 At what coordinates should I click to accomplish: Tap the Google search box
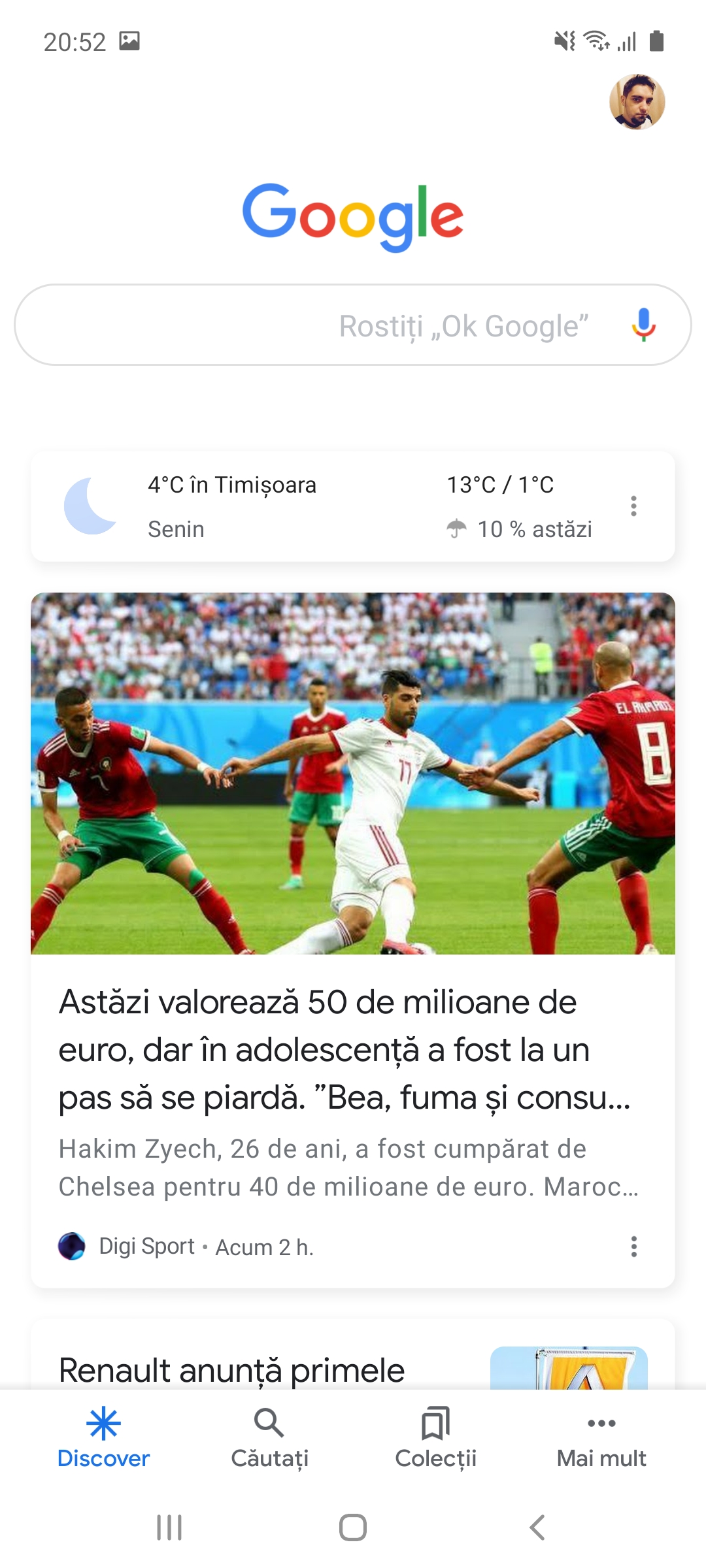click(353, 325)
